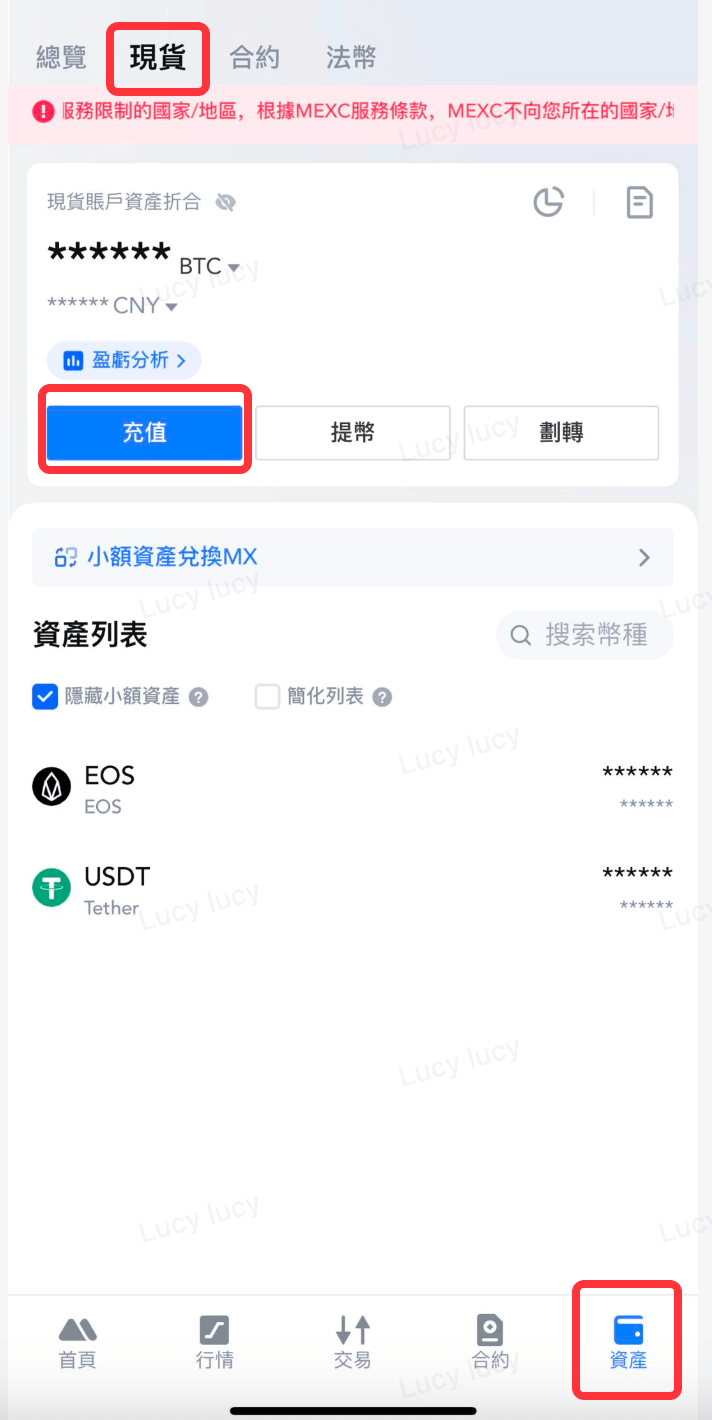Open the transaction records document icon
The image size is (712, 1420).
point(639,202)
